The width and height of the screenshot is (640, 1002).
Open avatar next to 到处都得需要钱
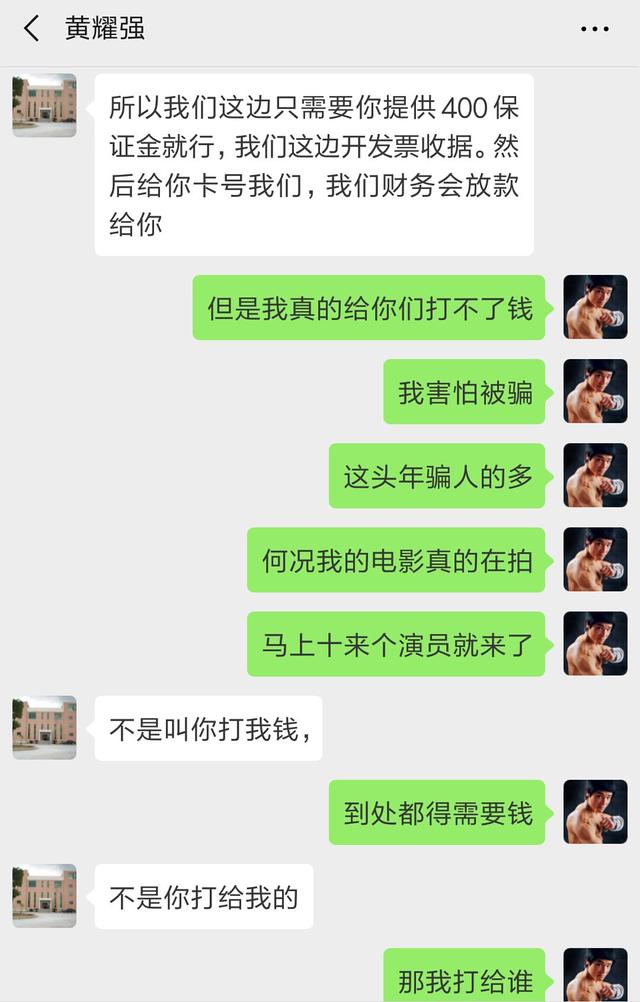[595, 811]
